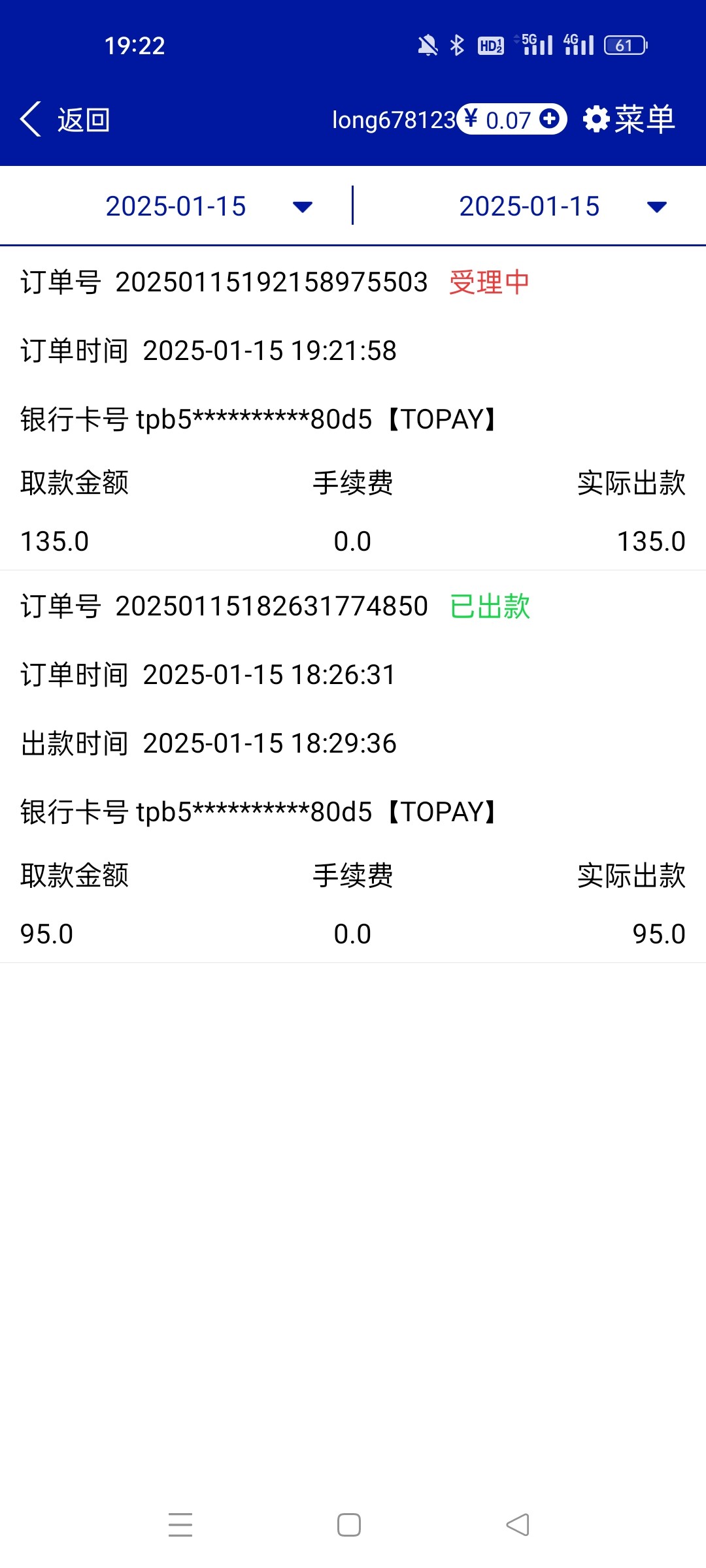Open the end date dropdown

[x=562, y=206]
